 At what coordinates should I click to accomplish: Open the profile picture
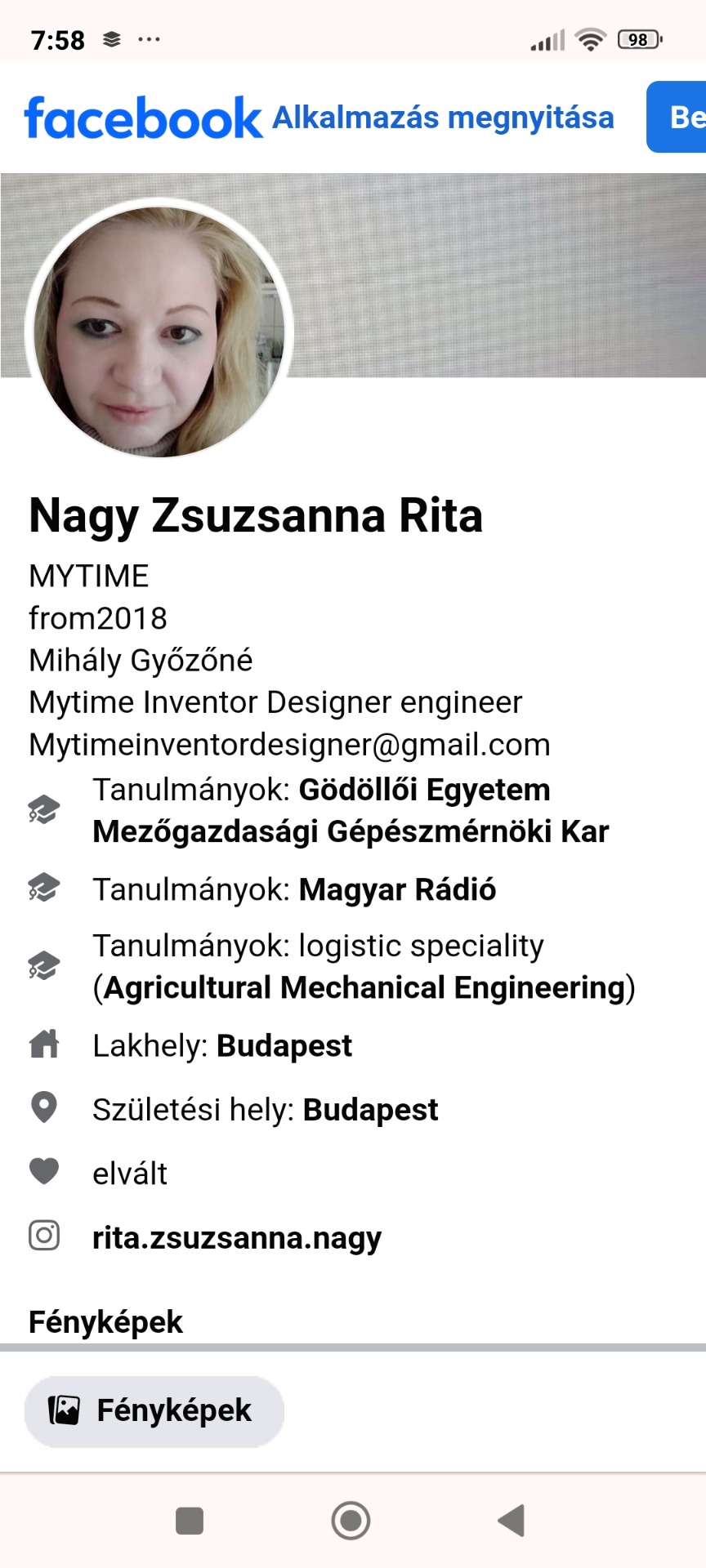[x=160, y=330]
